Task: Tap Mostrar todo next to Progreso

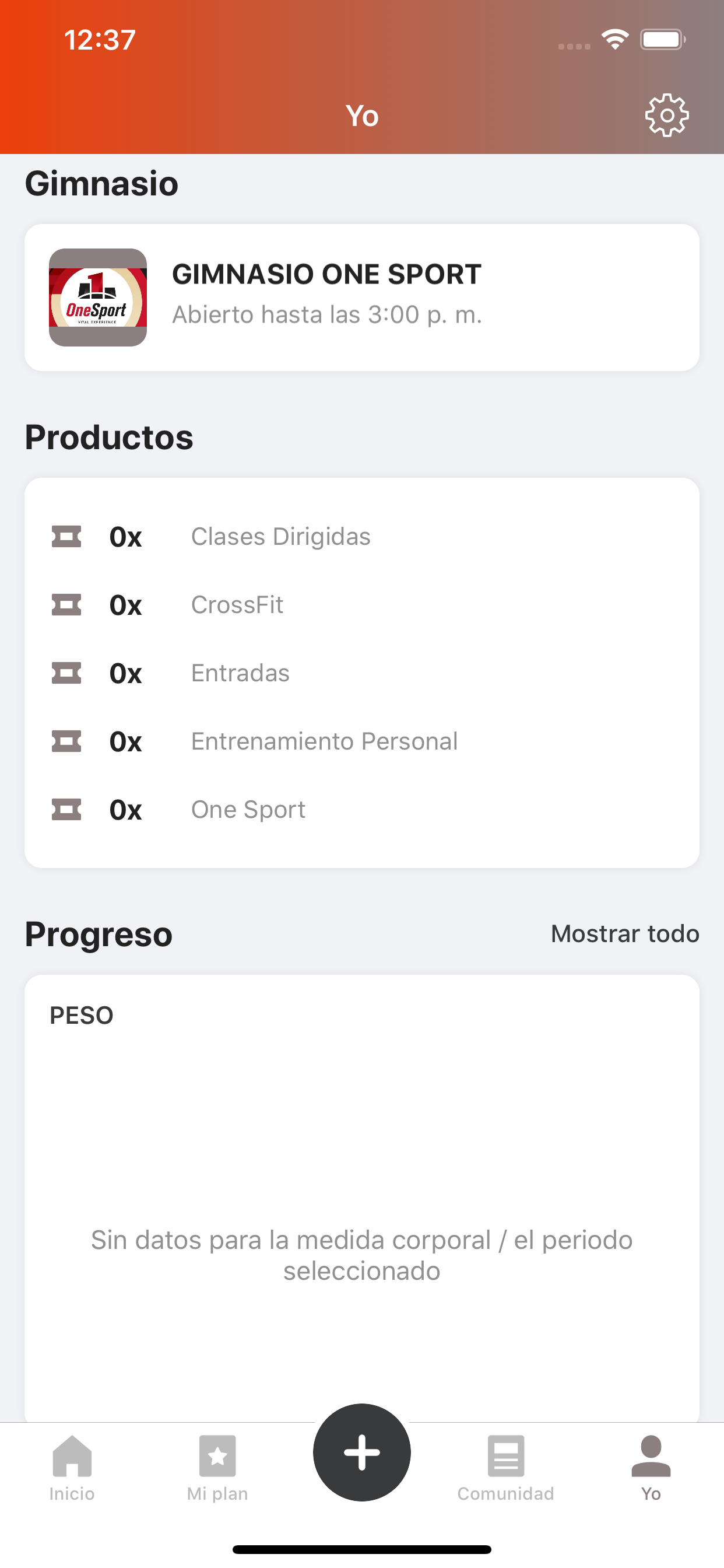Action: [625, 933]
